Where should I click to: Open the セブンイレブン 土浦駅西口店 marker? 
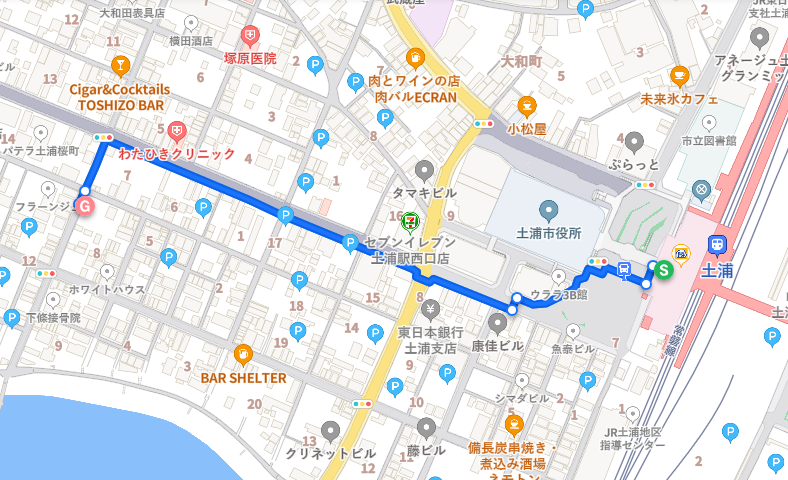pos(412,218)
